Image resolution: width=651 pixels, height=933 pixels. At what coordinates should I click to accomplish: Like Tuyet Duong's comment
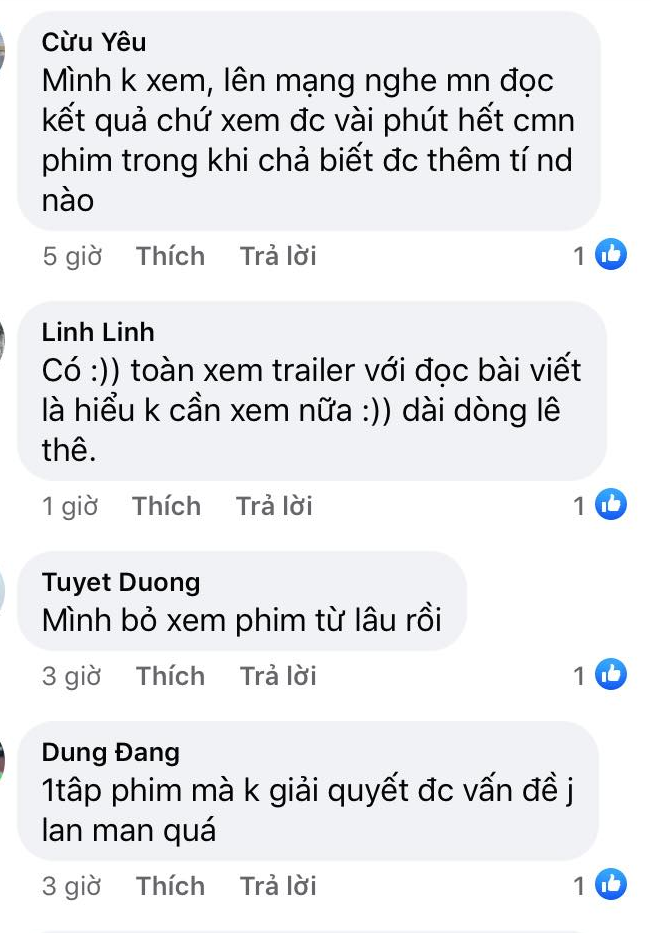[x=170, y=676]
